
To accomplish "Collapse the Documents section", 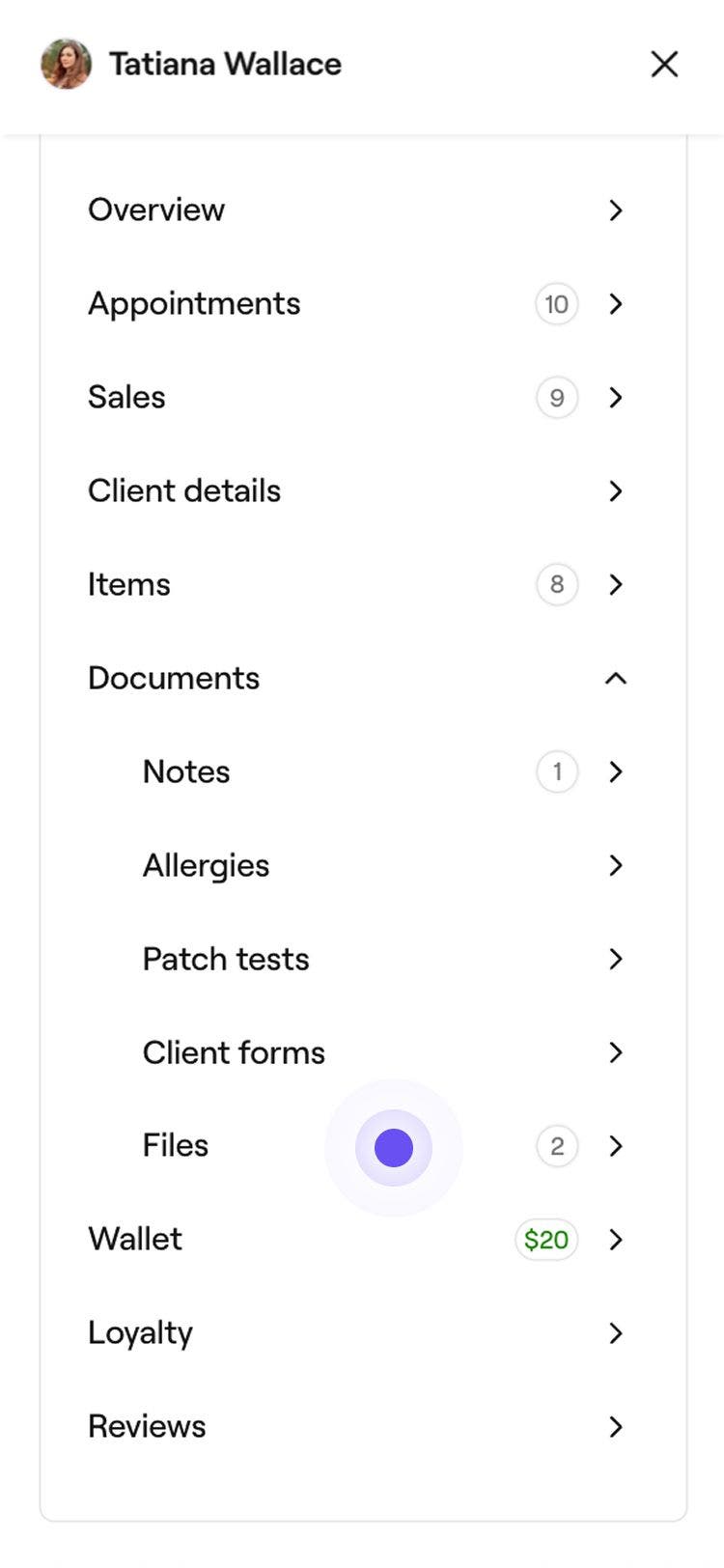I will (x=616, y=679).
